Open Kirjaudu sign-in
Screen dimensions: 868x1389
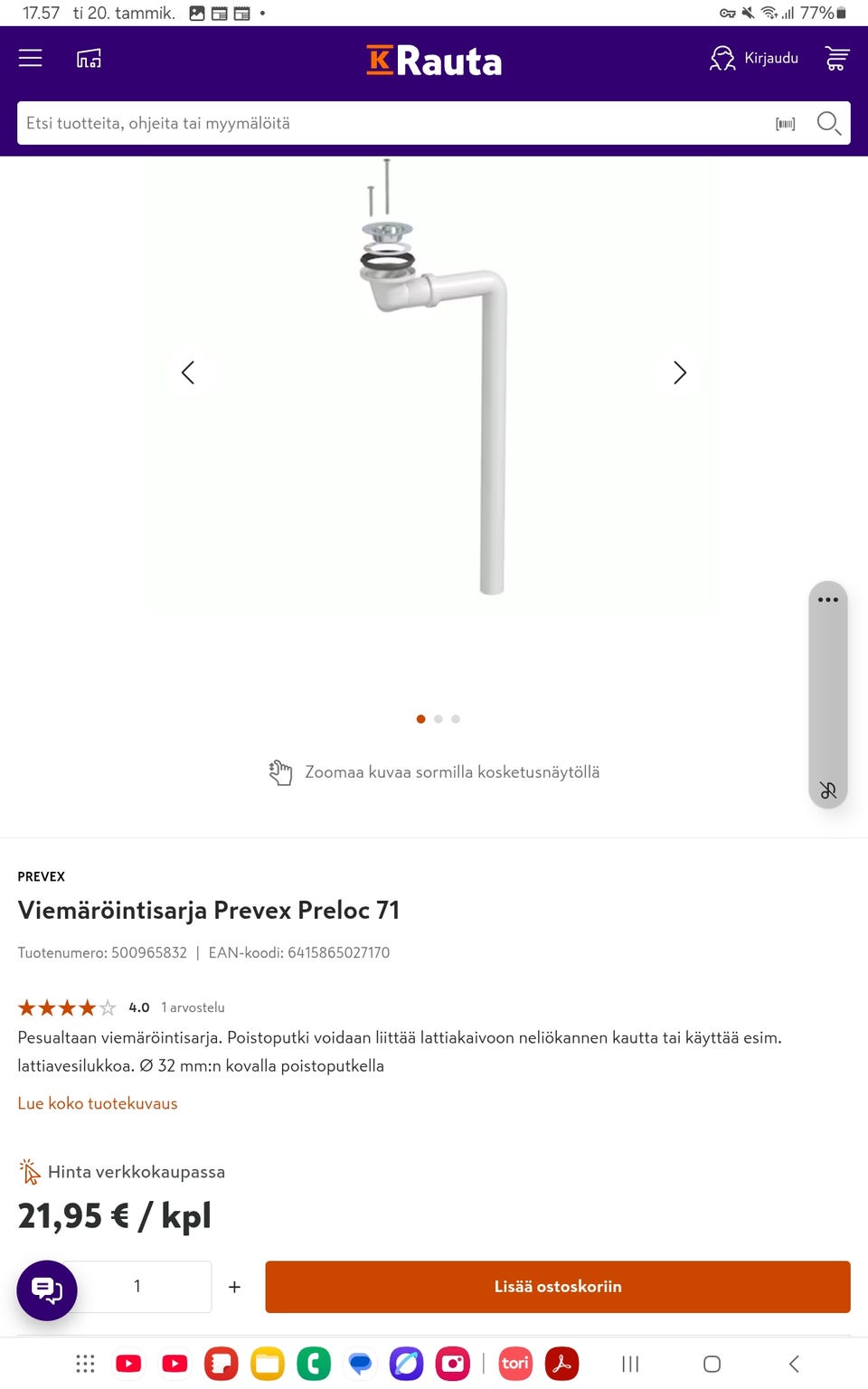[x=754, y=59]
